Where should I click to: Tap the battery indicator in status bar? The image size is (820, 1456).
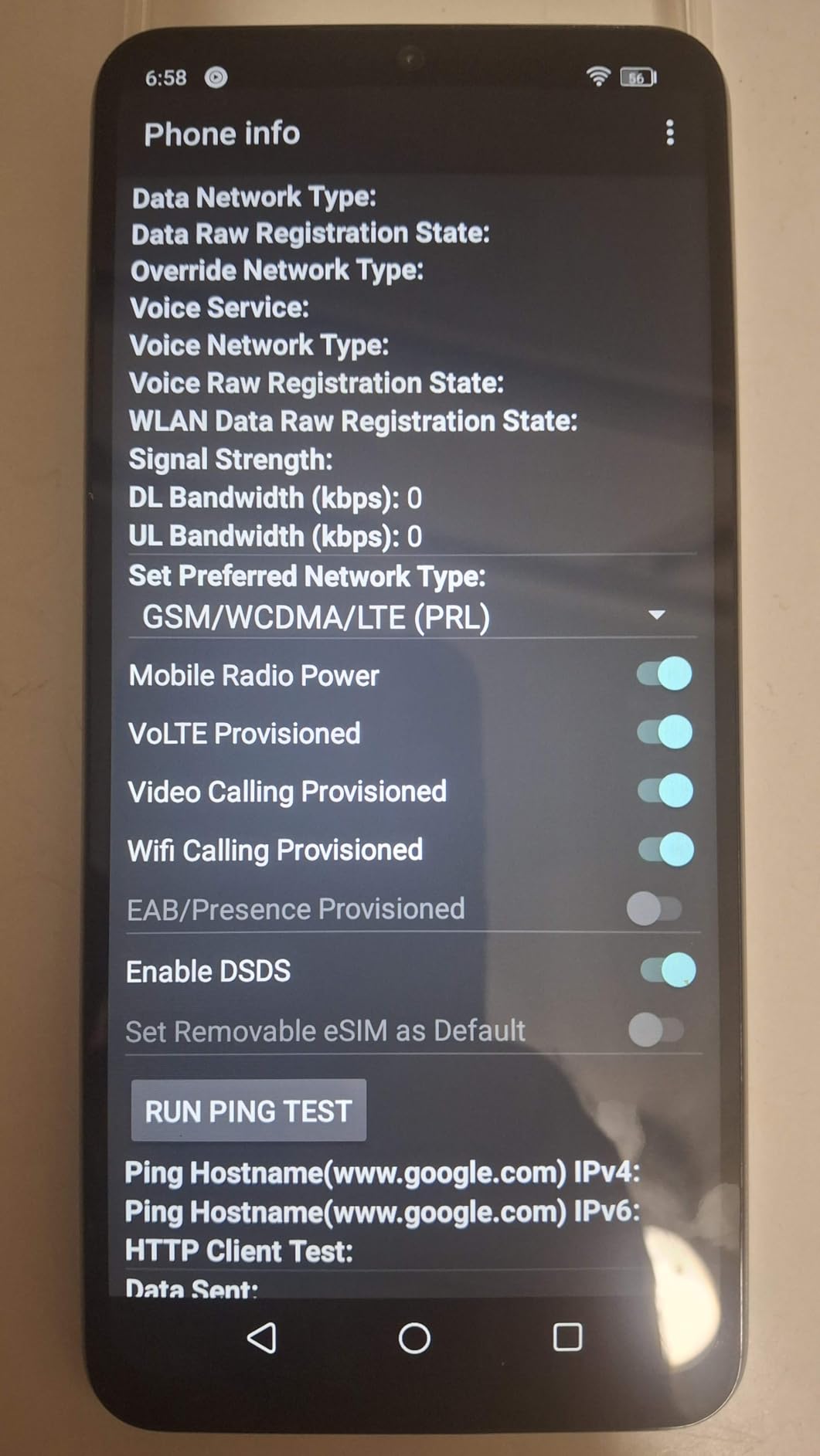point(636,77)
